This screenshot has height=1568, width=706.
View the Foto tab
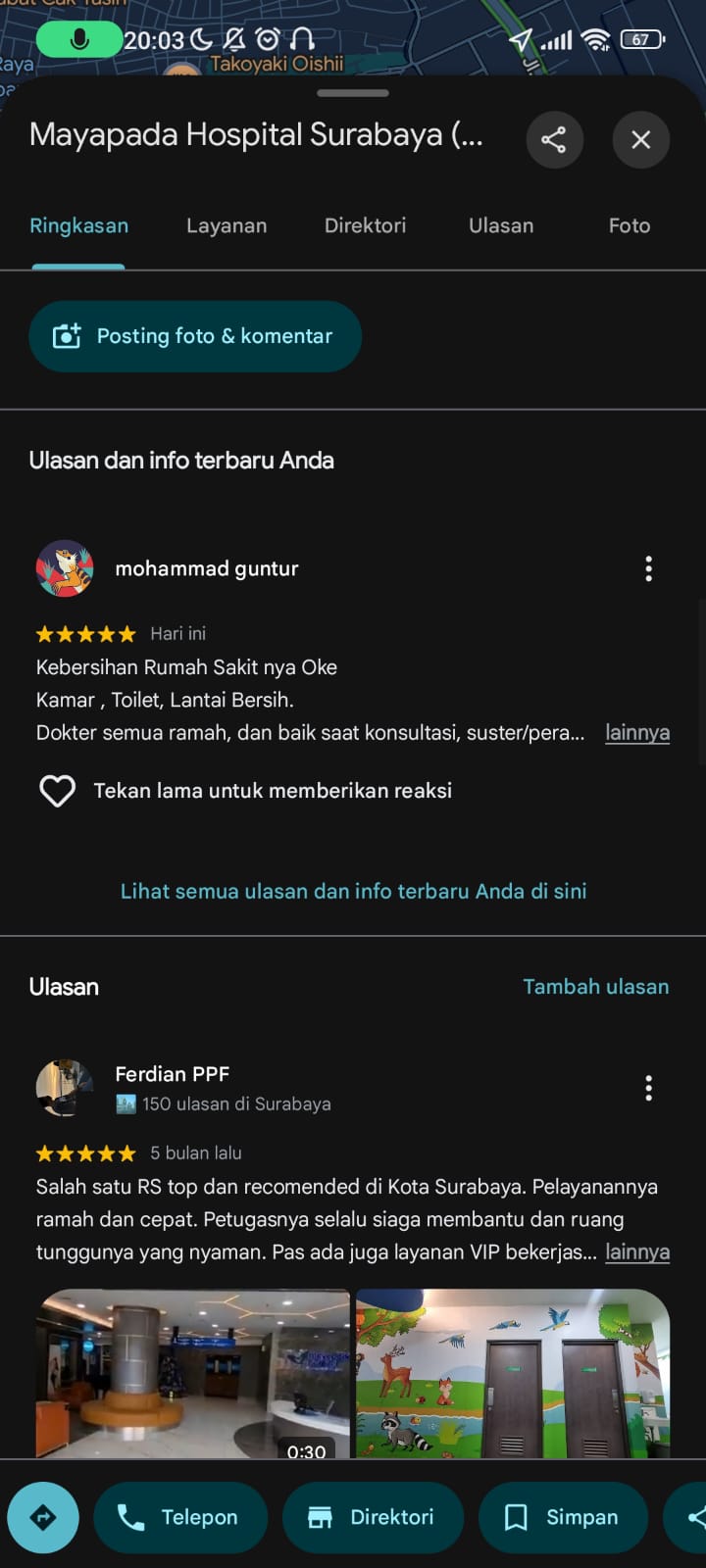630,225
